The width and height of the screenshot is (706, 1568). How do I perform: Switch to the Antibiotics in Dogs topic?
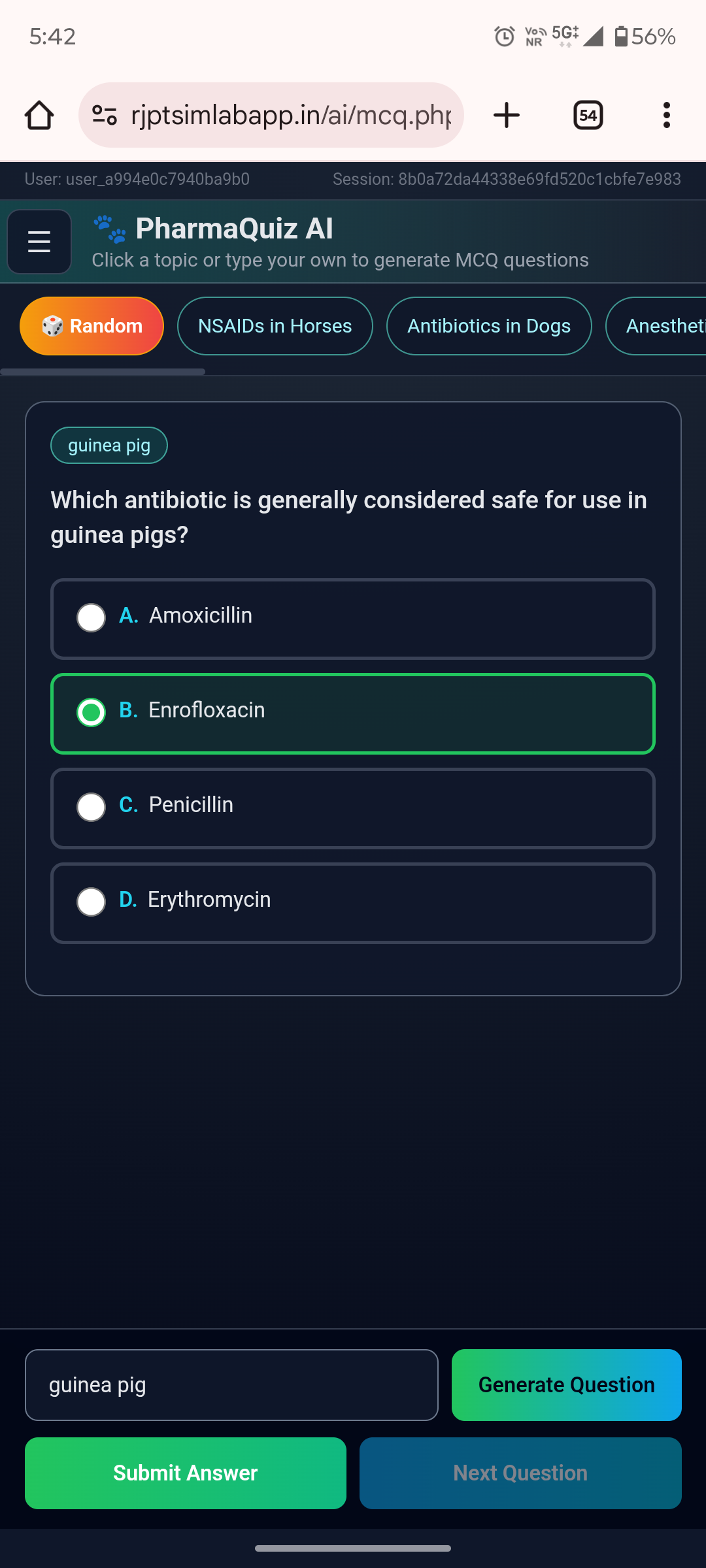[x=488, y=325]
